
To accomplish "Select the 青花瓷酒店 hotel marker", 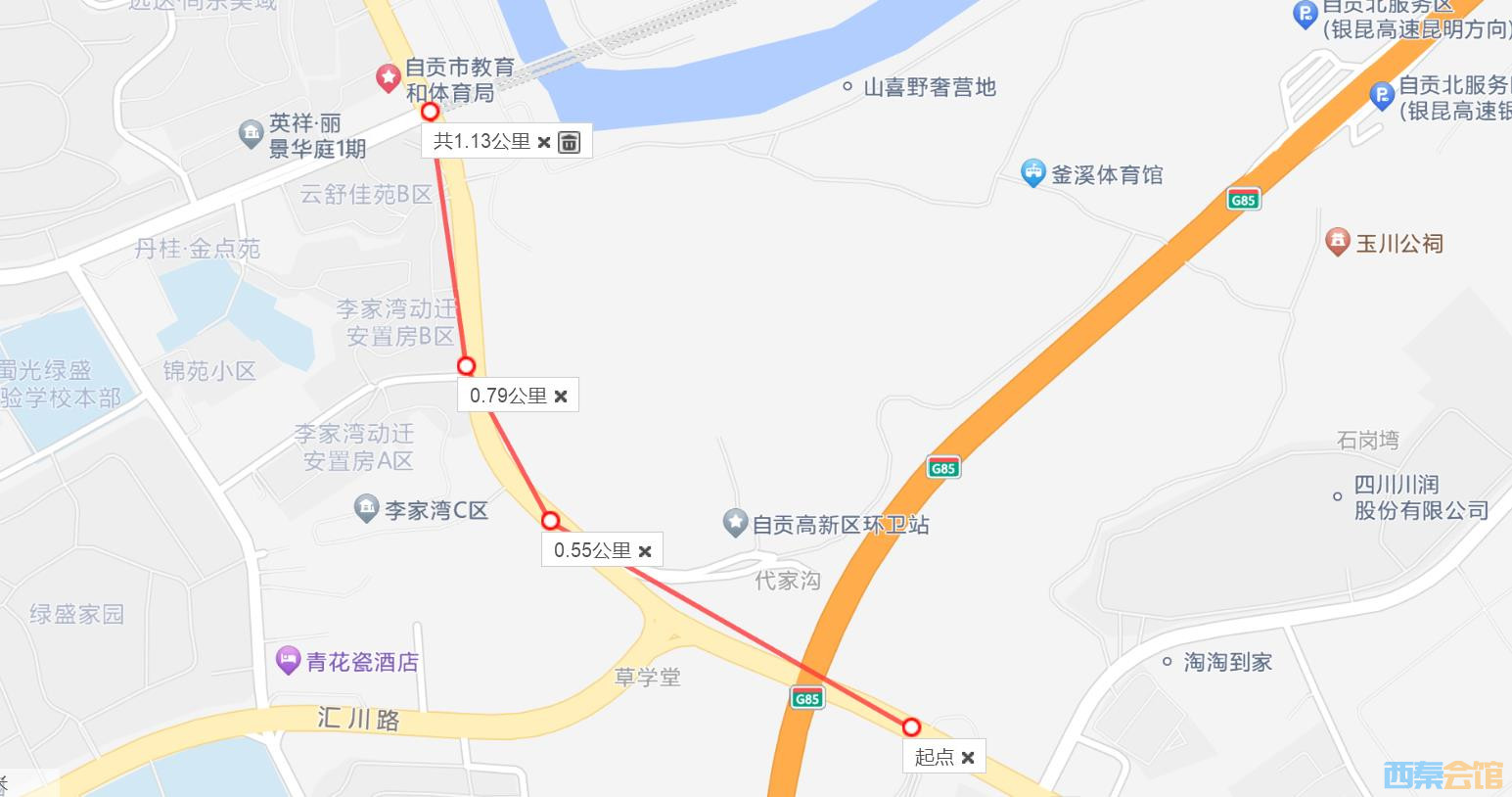I will click(288, 660).
